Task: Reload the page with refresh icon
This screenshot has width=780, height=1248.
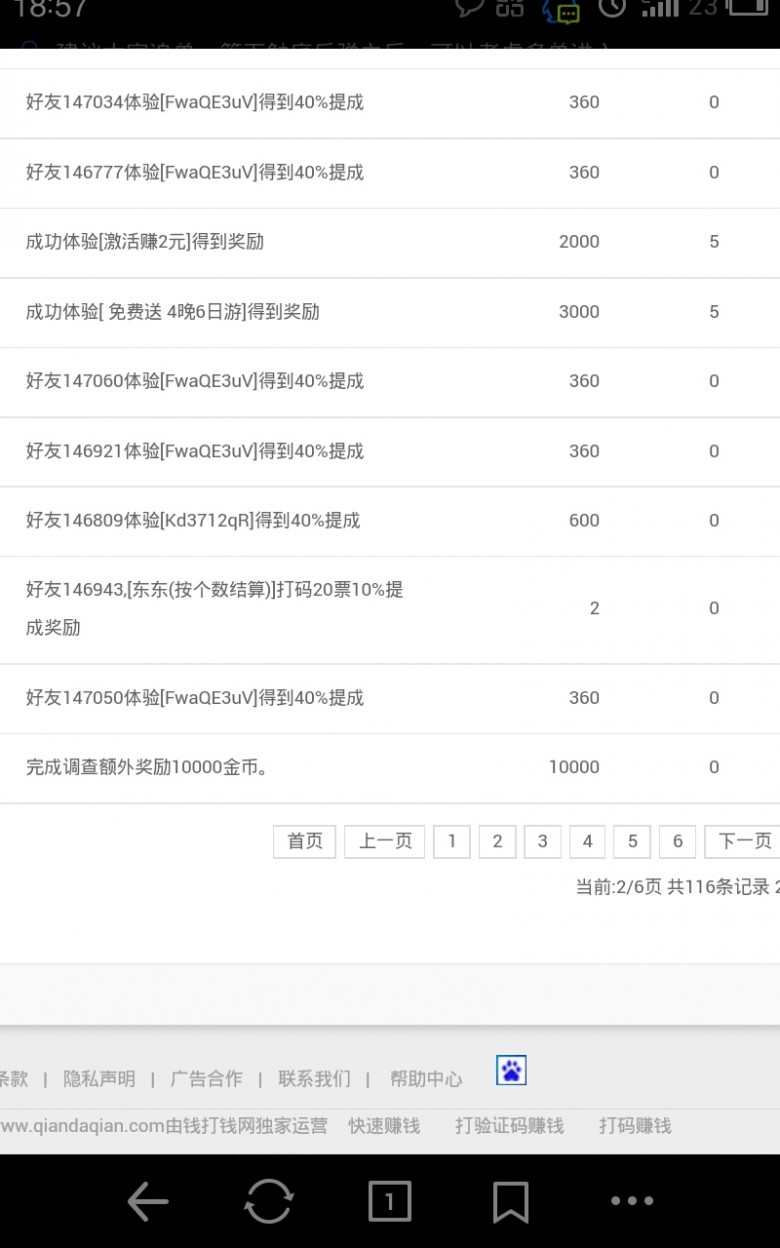Action: (269, 1201)
